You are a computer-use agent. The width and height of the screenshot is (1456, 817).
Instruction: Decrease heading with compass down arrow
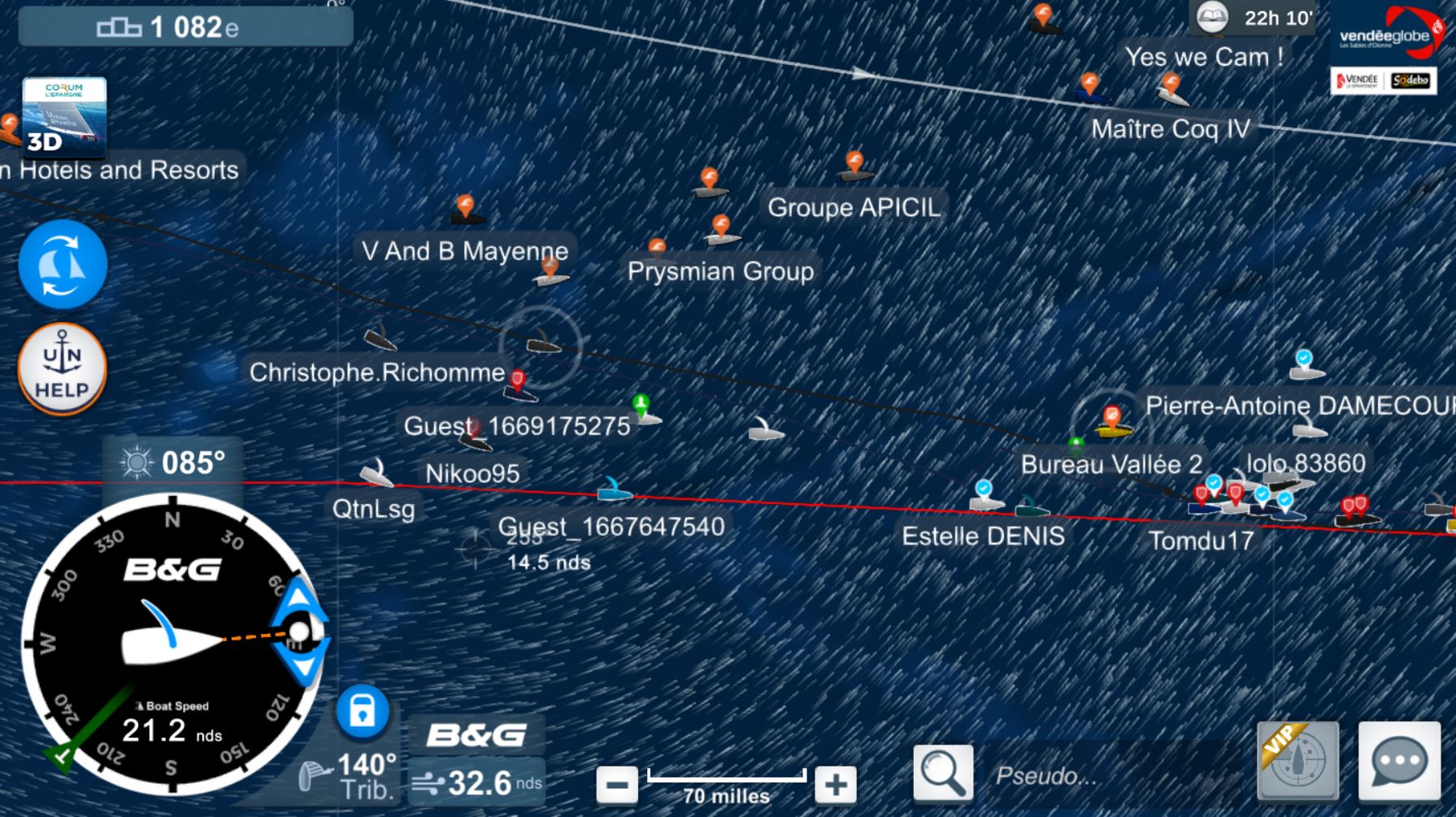pyautogui.click(x=302, y=667)
